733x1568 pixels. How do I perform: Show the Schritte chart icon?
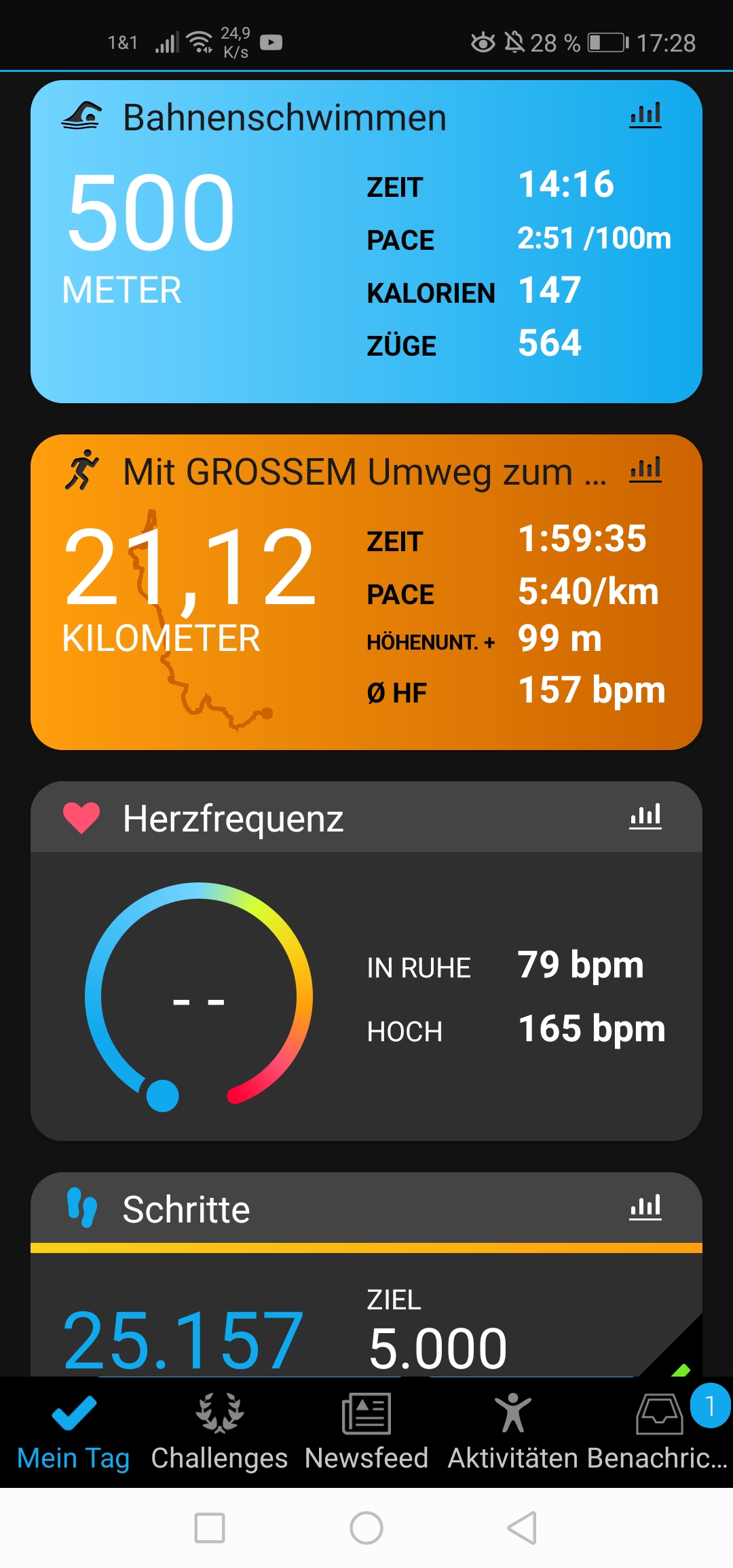(x=645, y=1208)
